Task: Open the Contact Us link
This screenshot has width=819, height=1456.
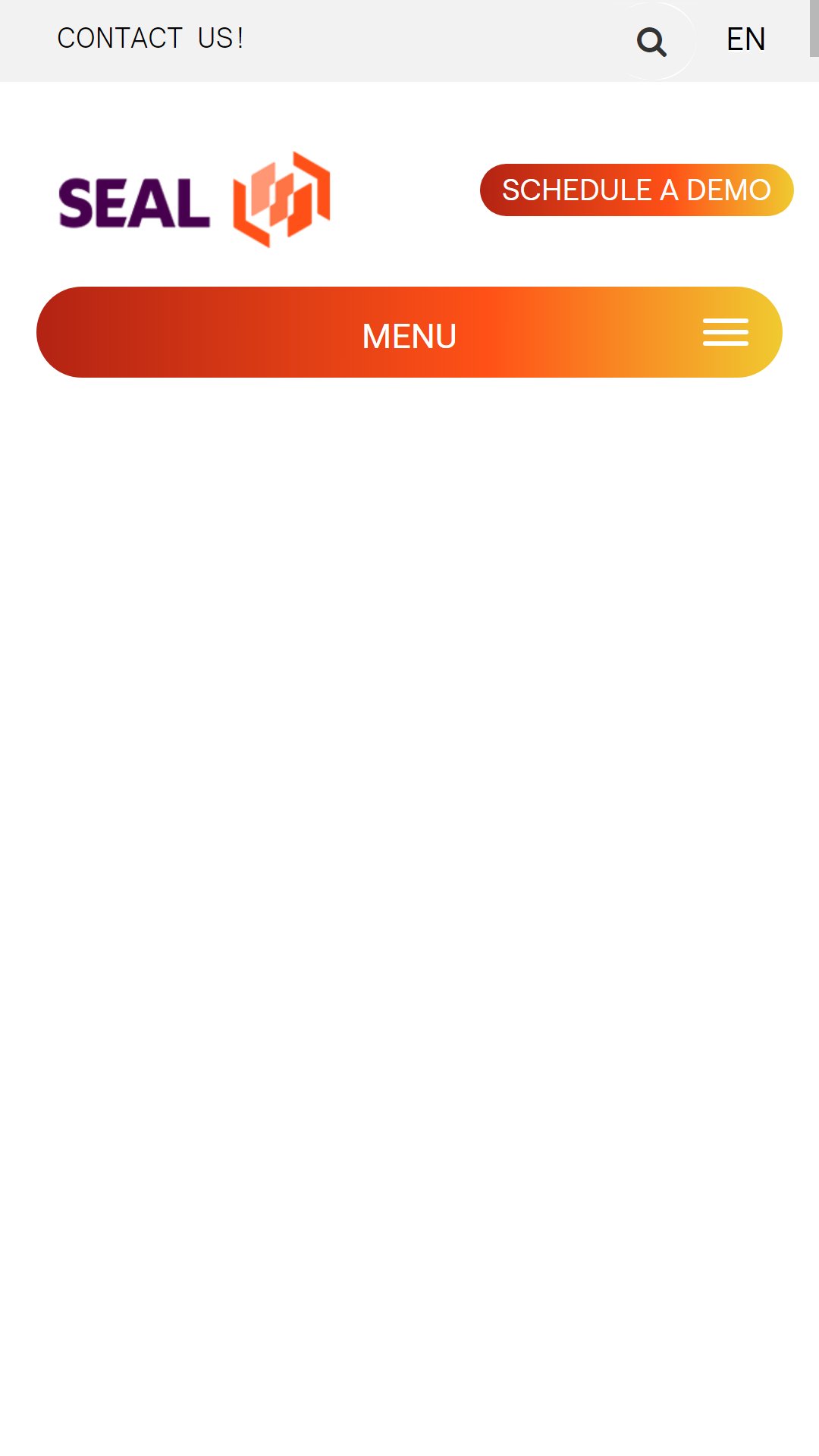Action: (150, 39)
